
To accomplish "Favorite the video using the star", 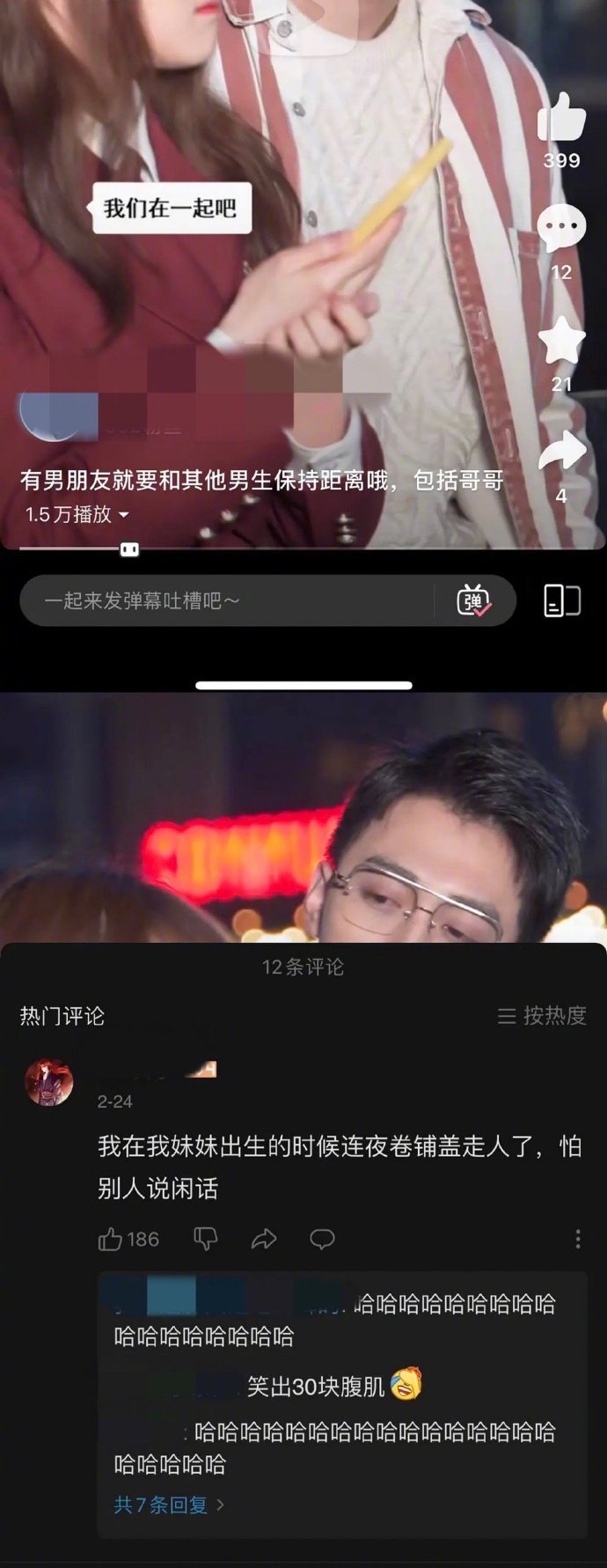I will tap(561, 342).
